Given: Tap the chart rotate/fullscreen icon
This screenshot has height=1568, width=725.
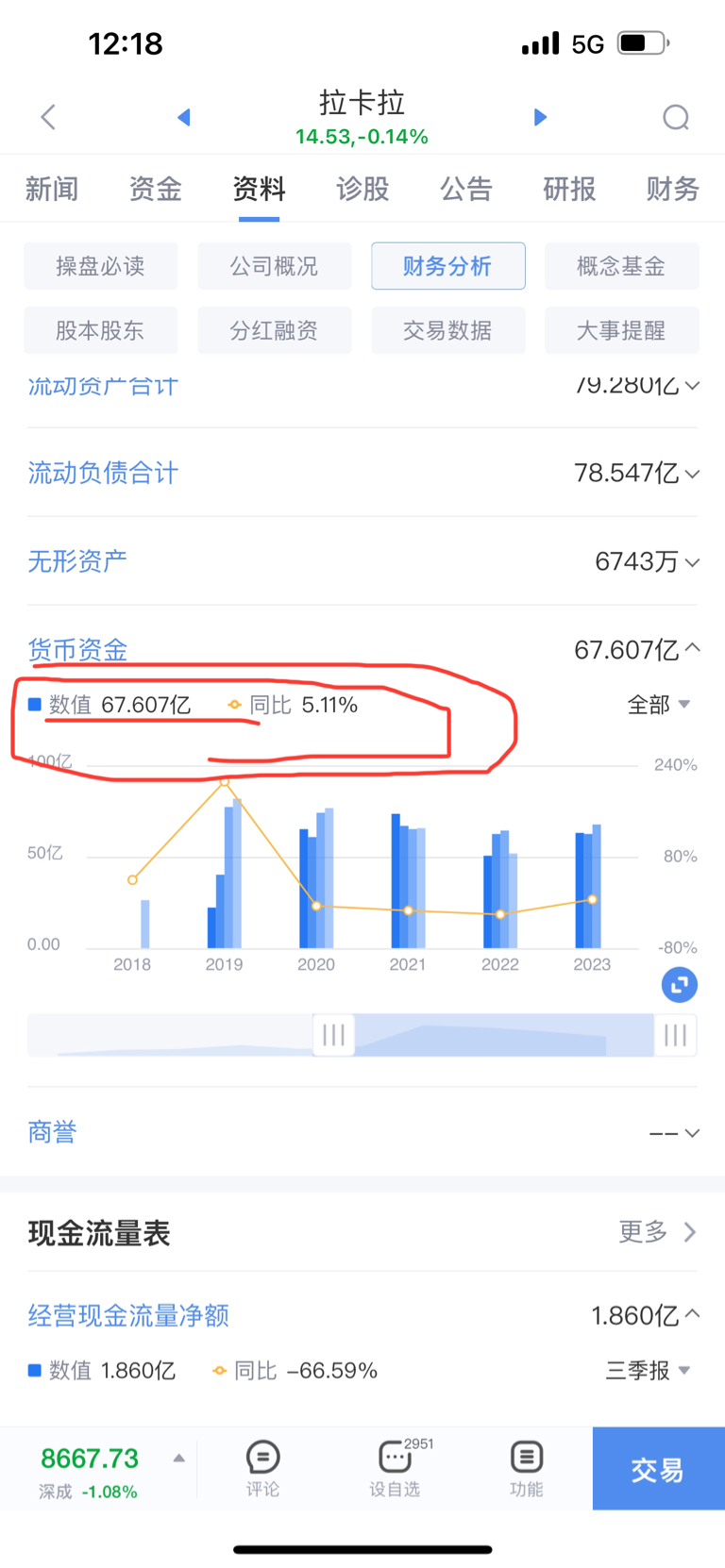Looking at the screenshot, I should pyautogui.click(x=678, y=984).
